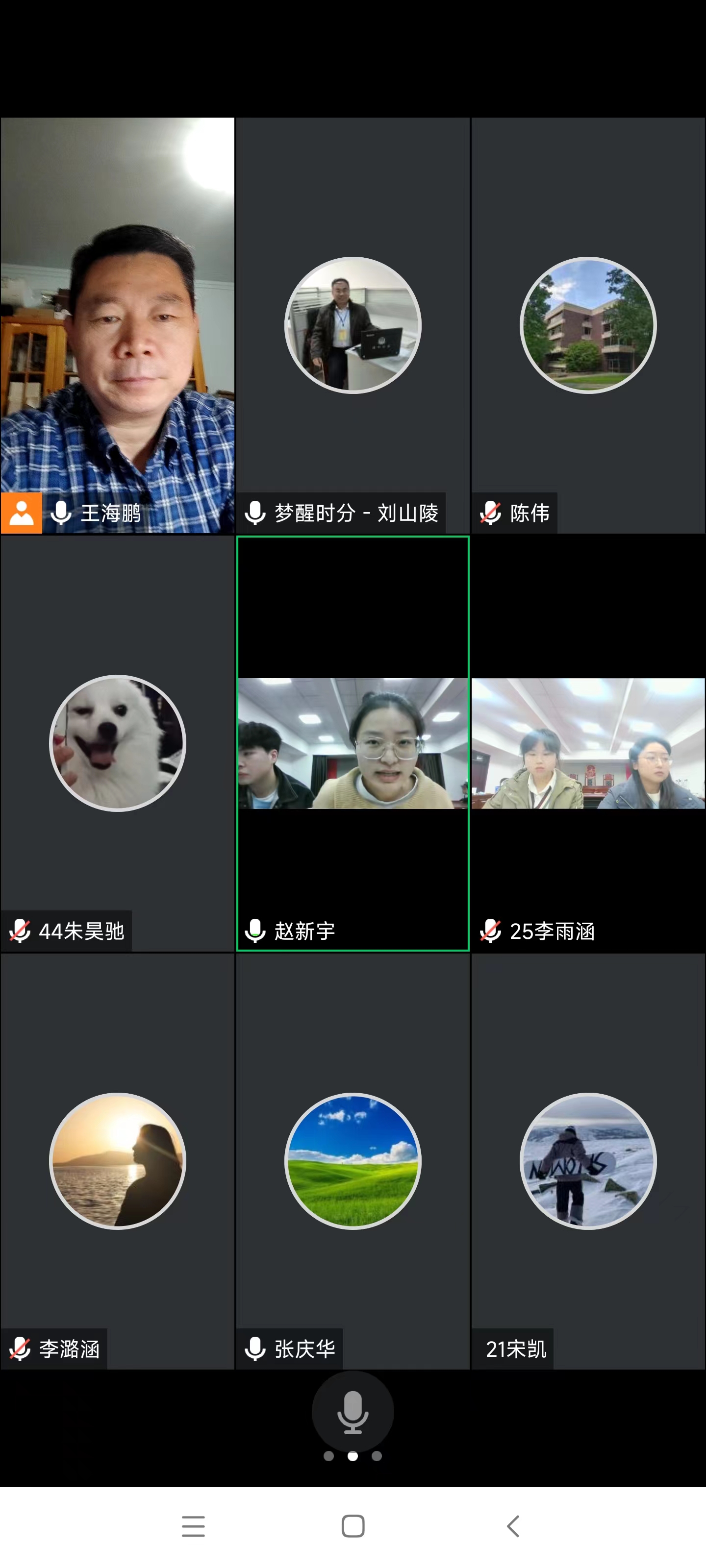
Task: Select the 梦醒时分 - 刘山陵 participant tile
Action: [353, 326]
